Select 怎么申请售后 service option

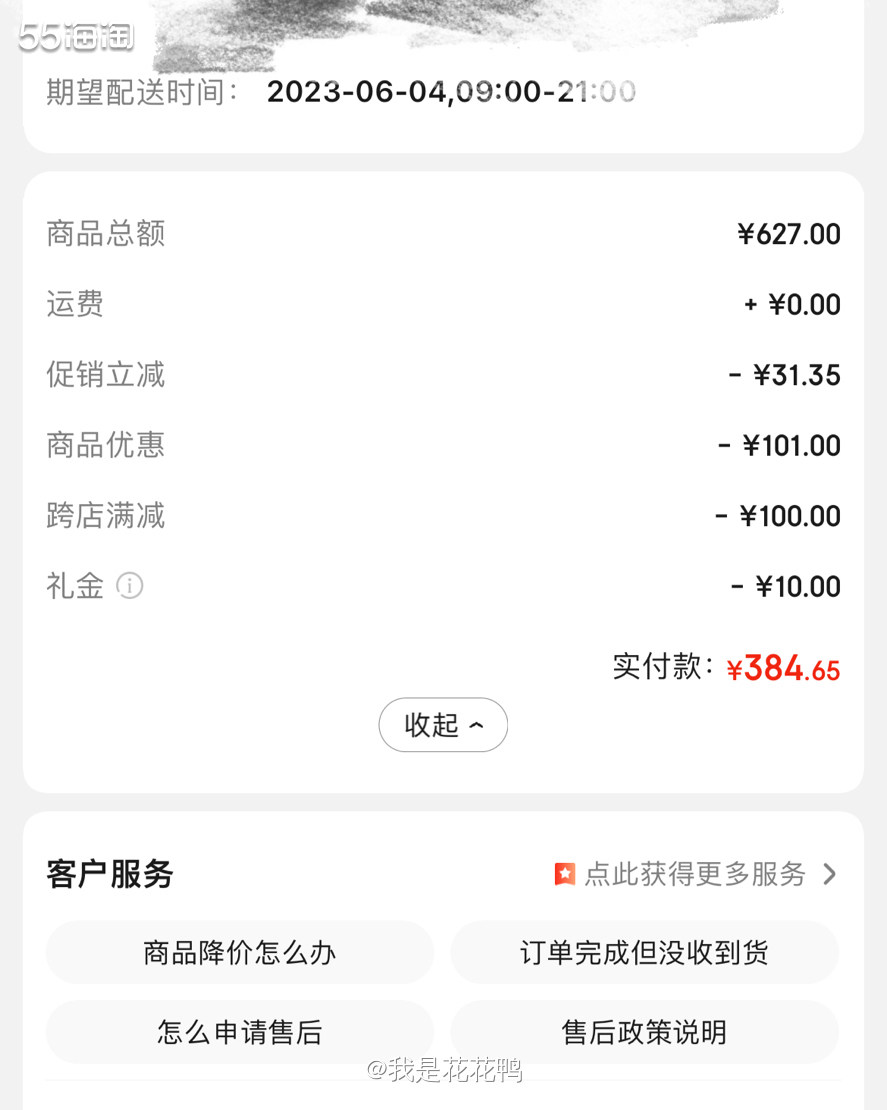pos(239,1032)
